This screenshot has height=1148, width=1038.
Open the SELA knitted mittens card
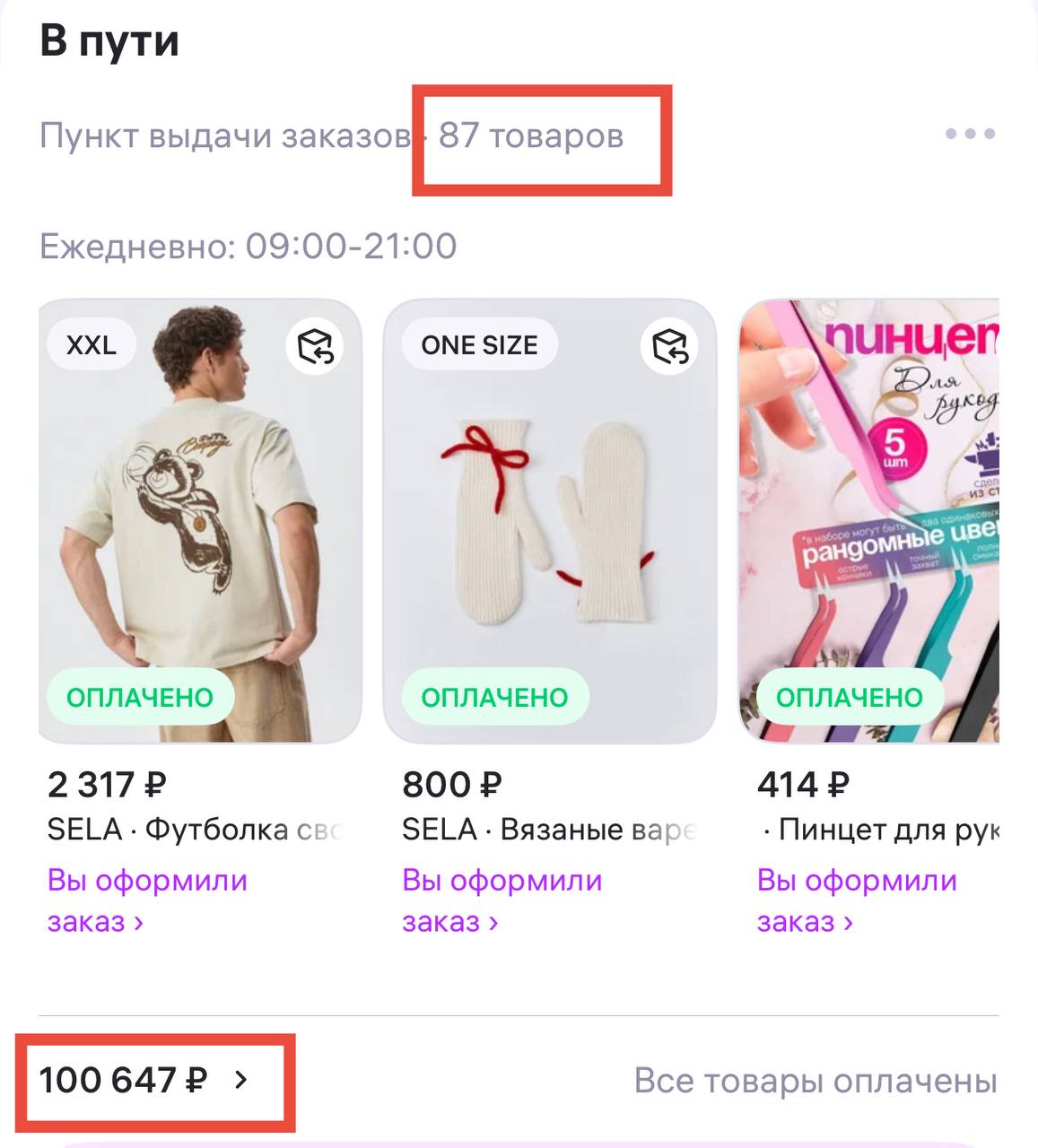(549, 520)
